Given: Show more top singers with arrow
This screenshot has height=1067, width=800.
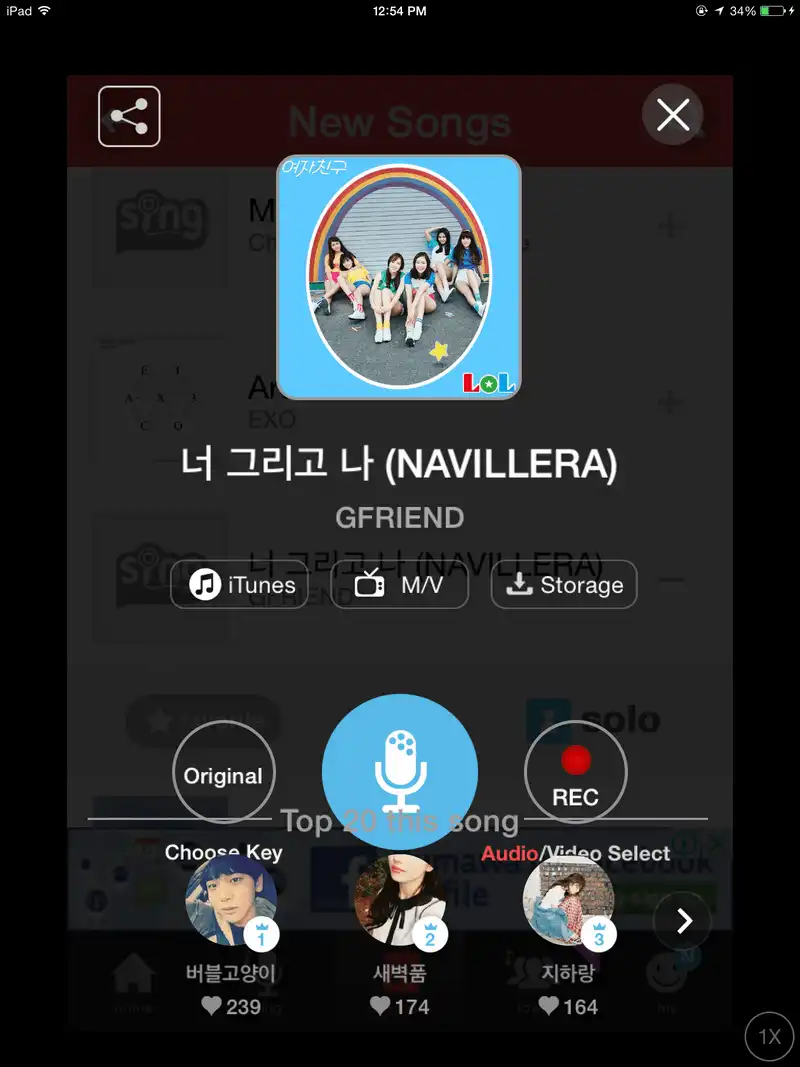Looking at the screenshot, I should click(x=683, y=921).
